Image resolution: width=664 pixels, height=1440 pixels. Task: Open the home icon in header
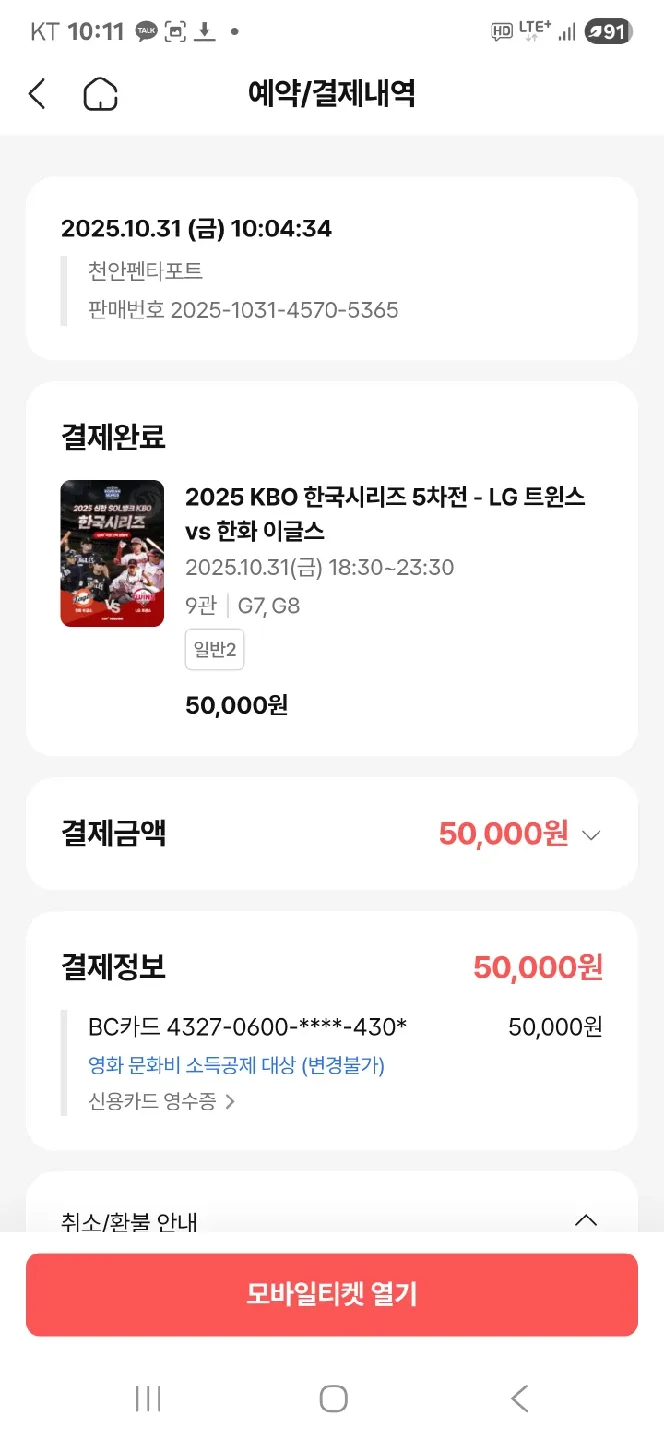(100, 95)
